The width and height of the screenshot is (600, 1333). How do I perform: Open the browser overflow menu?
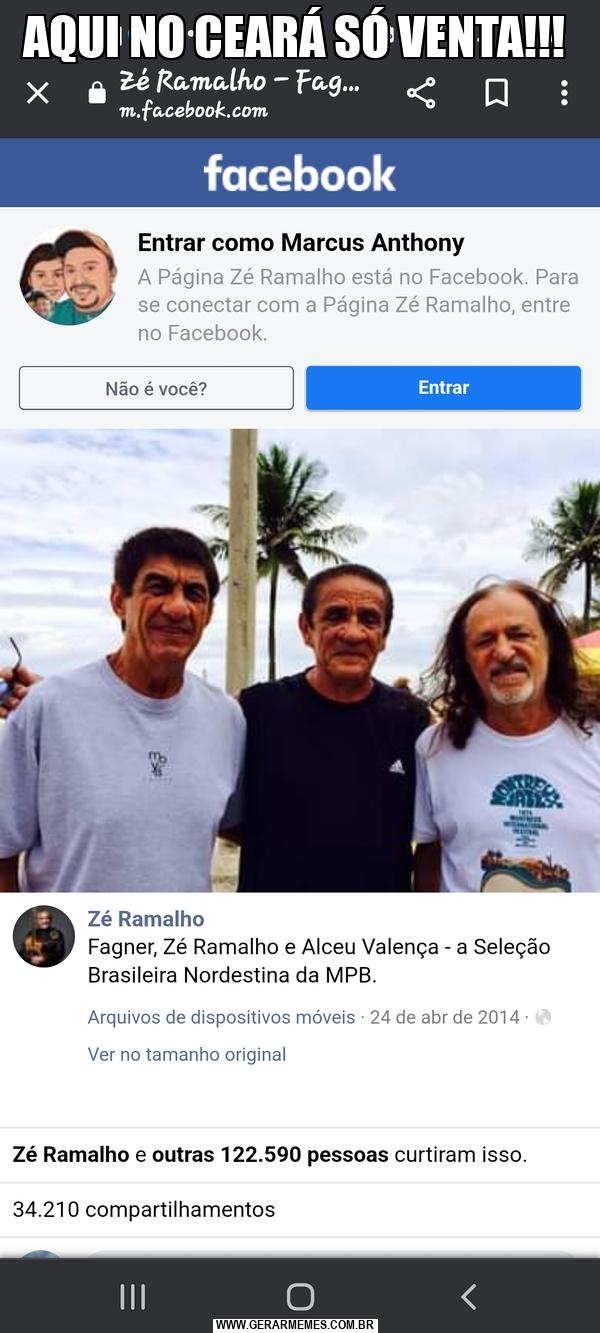pyautogui.click(x=564, y=93)
